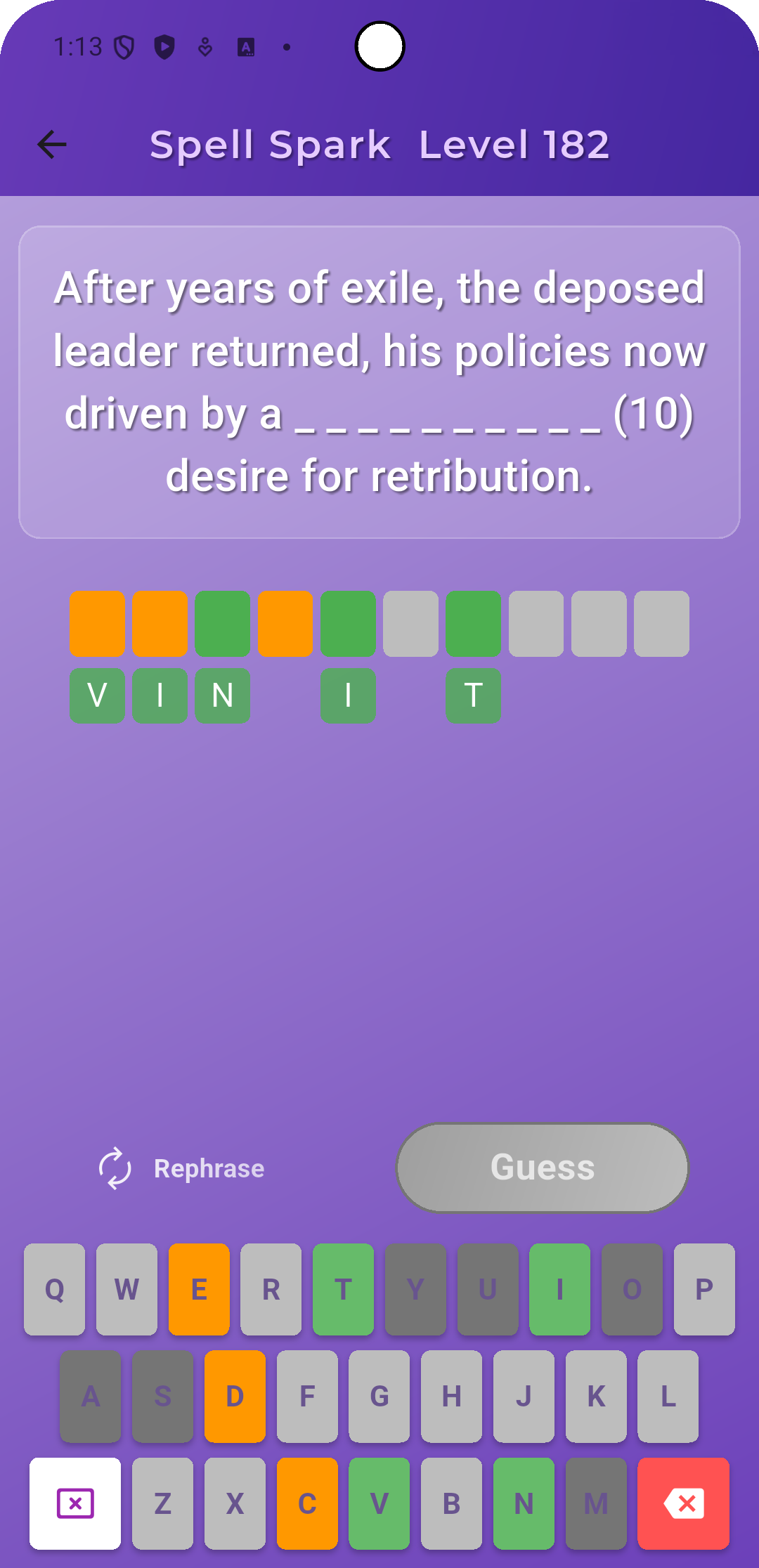Image resolution: width=759 pixels, height=1568 pixels.
Task: Type the letter R key
Action: (271, 1289)
